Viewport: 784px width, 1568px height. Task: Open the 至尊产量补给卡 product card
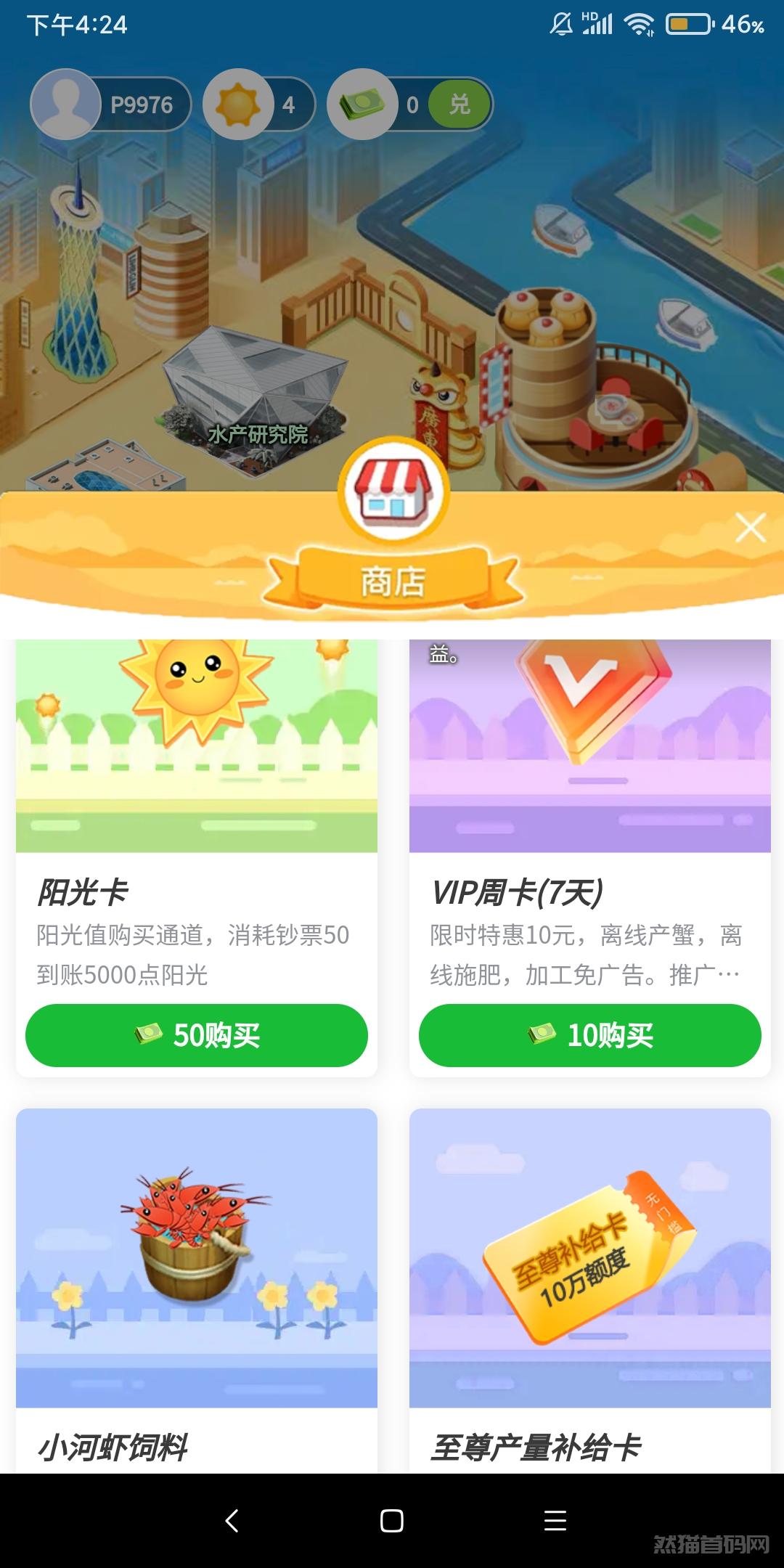(590, 1291)
